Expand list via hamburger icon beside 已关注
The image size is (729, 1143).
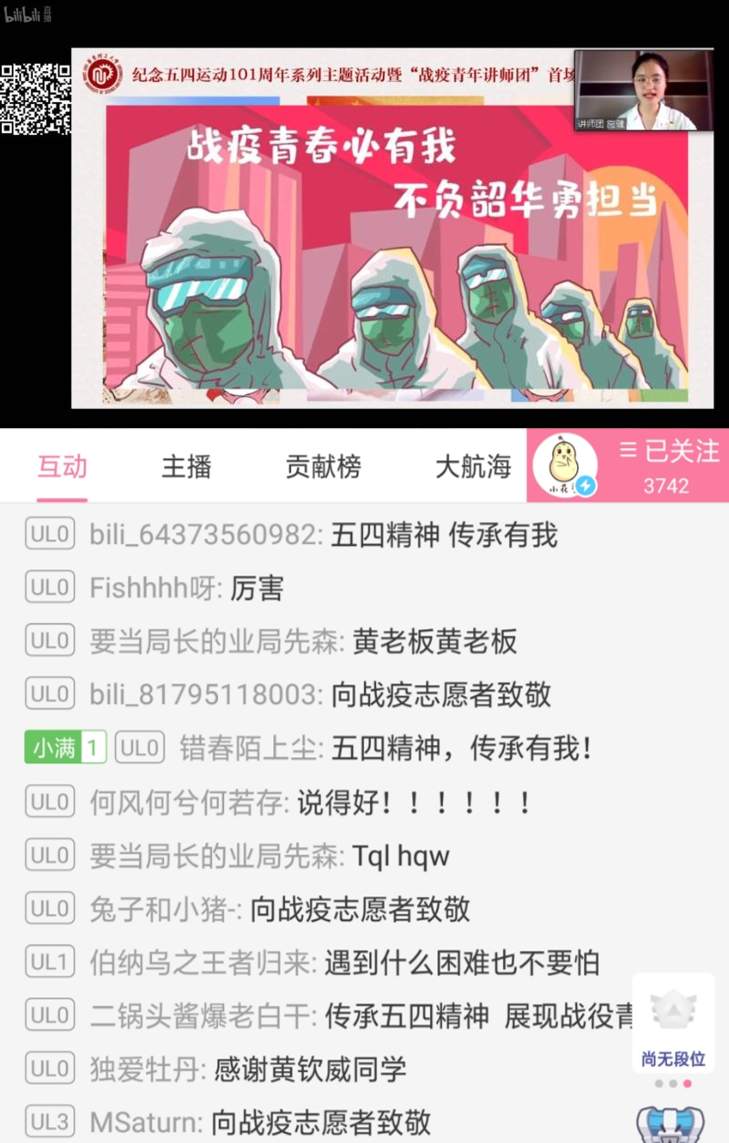632,452
